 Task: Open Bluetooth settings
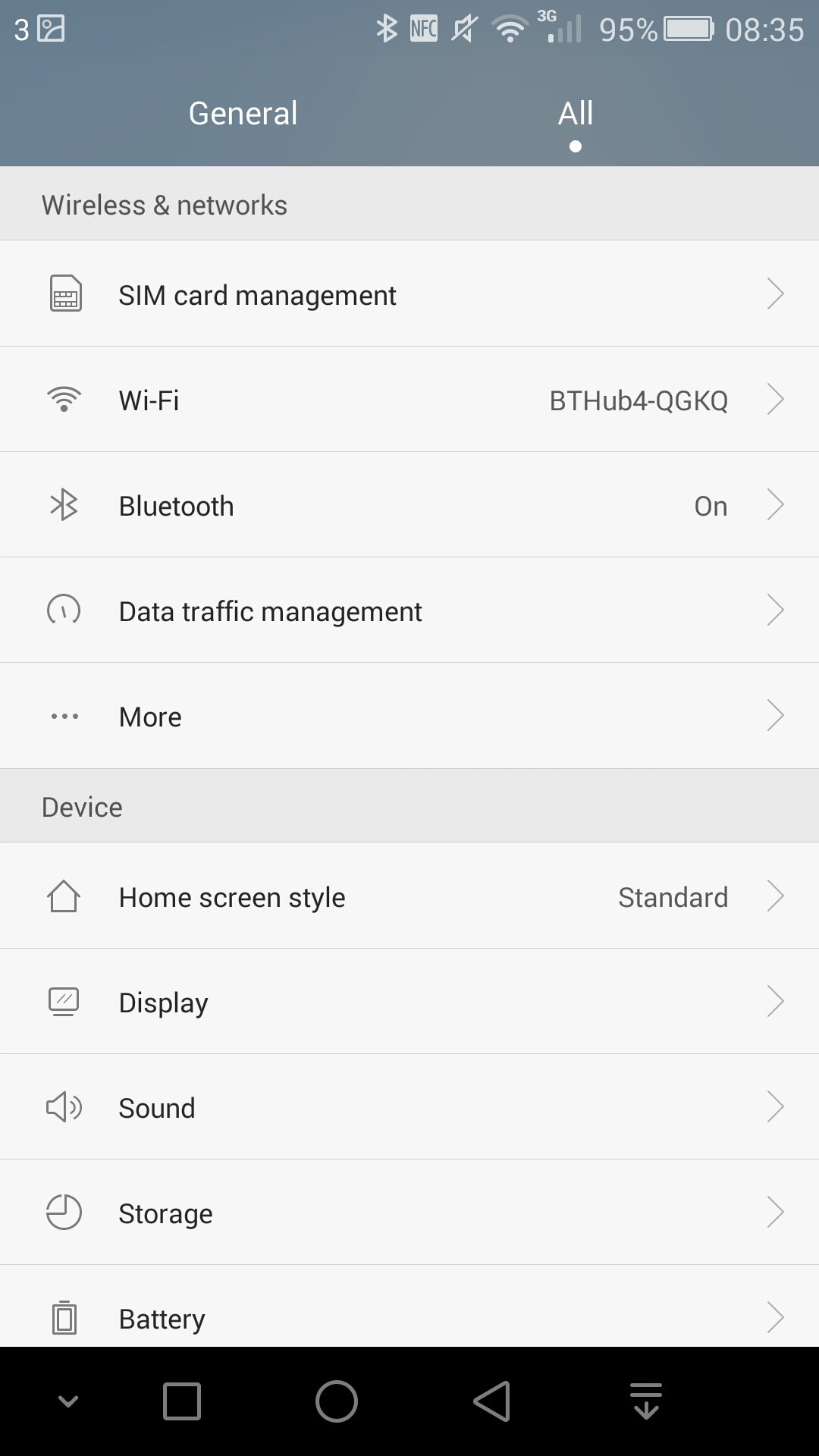click(409, 505)
